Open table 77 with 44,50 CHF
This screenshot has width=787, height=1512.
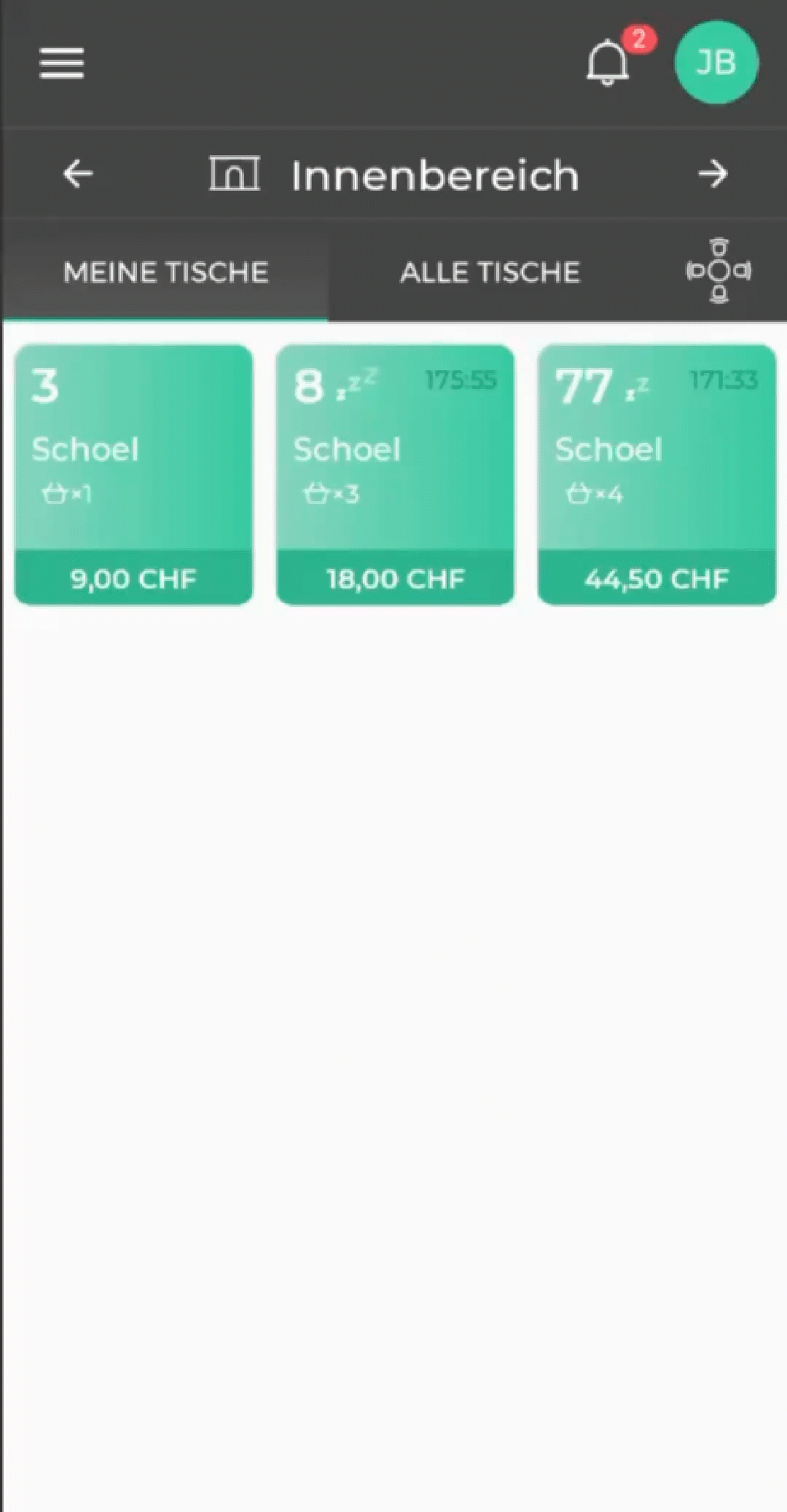[657, 474]
